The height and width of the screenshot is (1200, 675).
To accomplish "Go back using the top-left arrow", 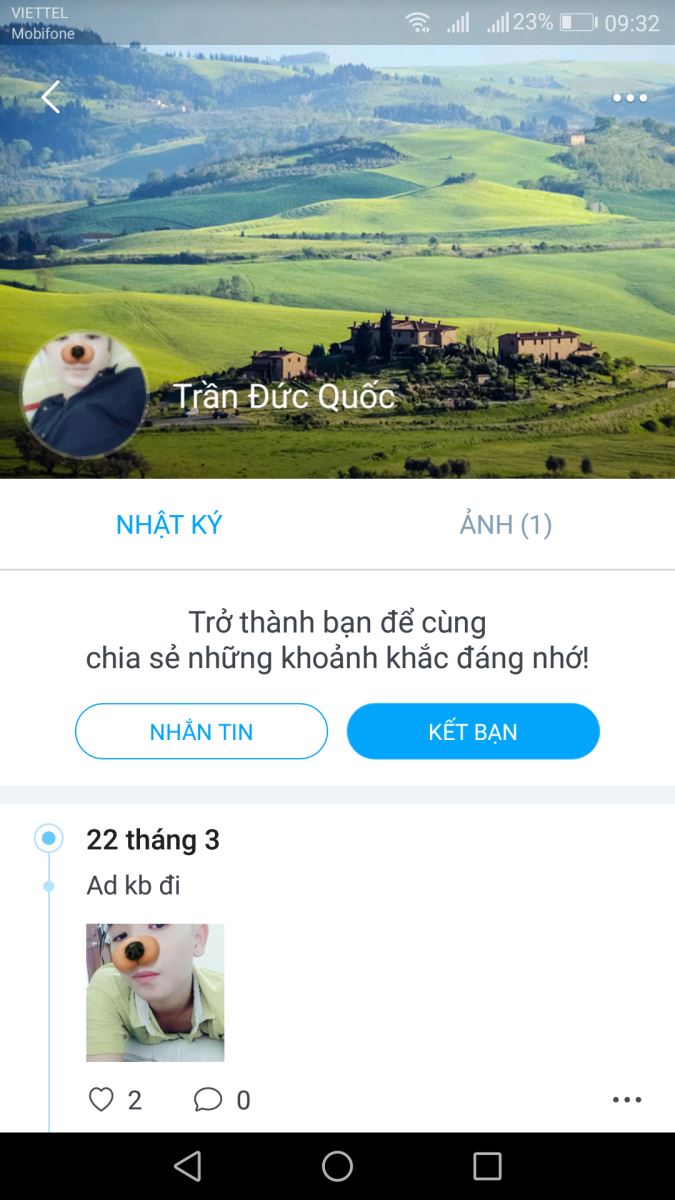I will click(51, 97).
